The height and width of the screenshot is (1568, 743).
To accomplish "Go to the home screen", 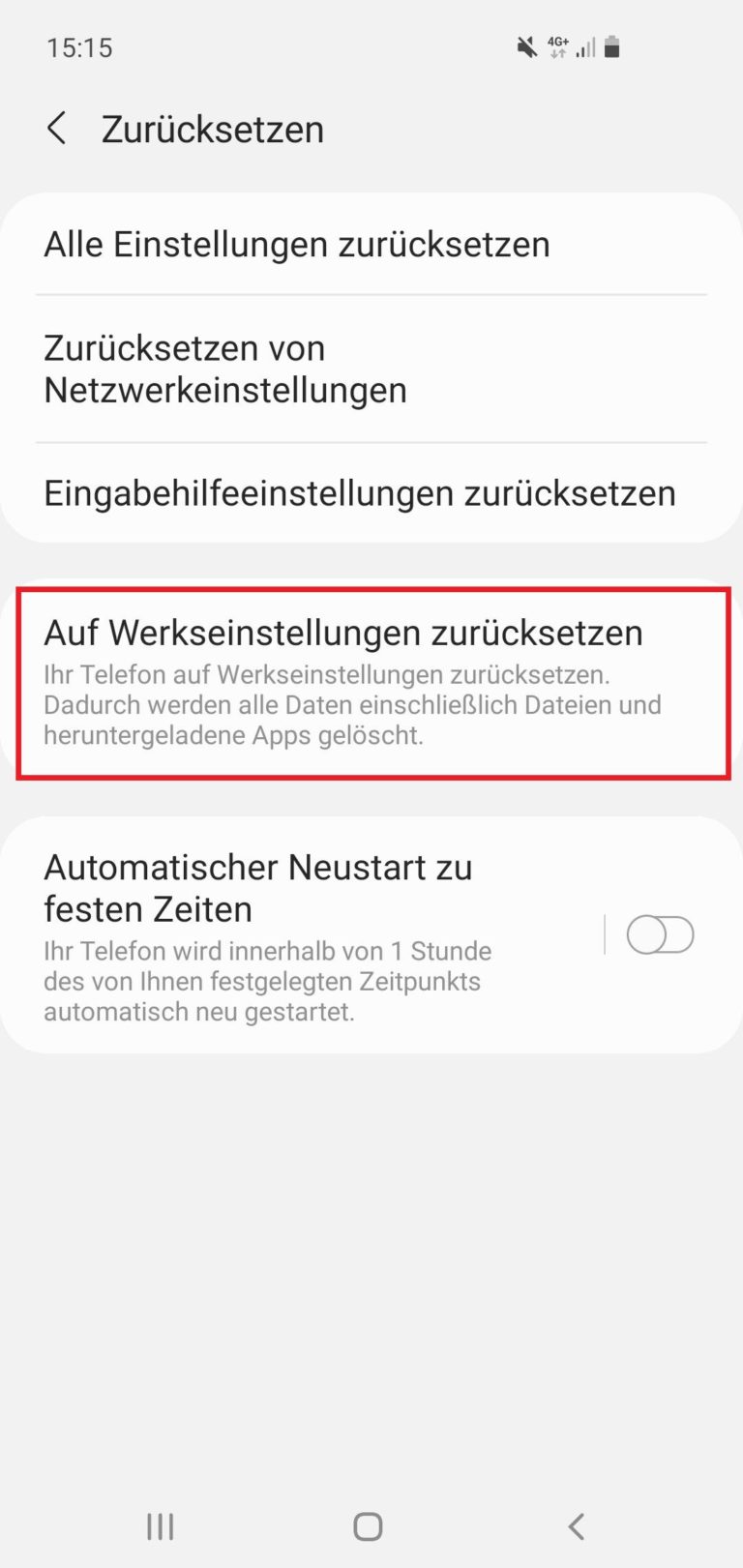I will pyautogui.click(x=368, y=1526).
